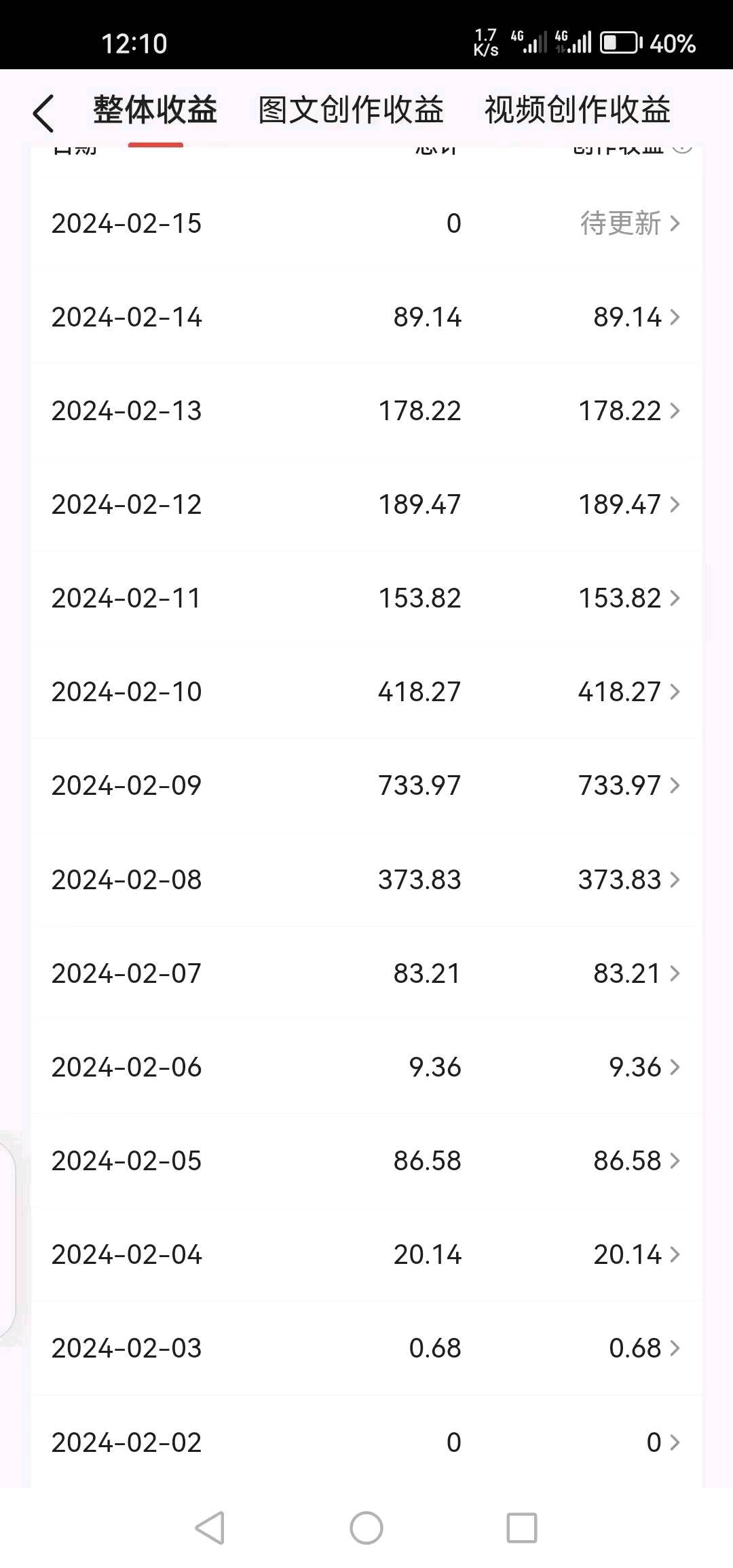The image size is (733, 1568).
Task: Open recent apps with the square button
Action: pyautogui.click(x=522, y=1528)
